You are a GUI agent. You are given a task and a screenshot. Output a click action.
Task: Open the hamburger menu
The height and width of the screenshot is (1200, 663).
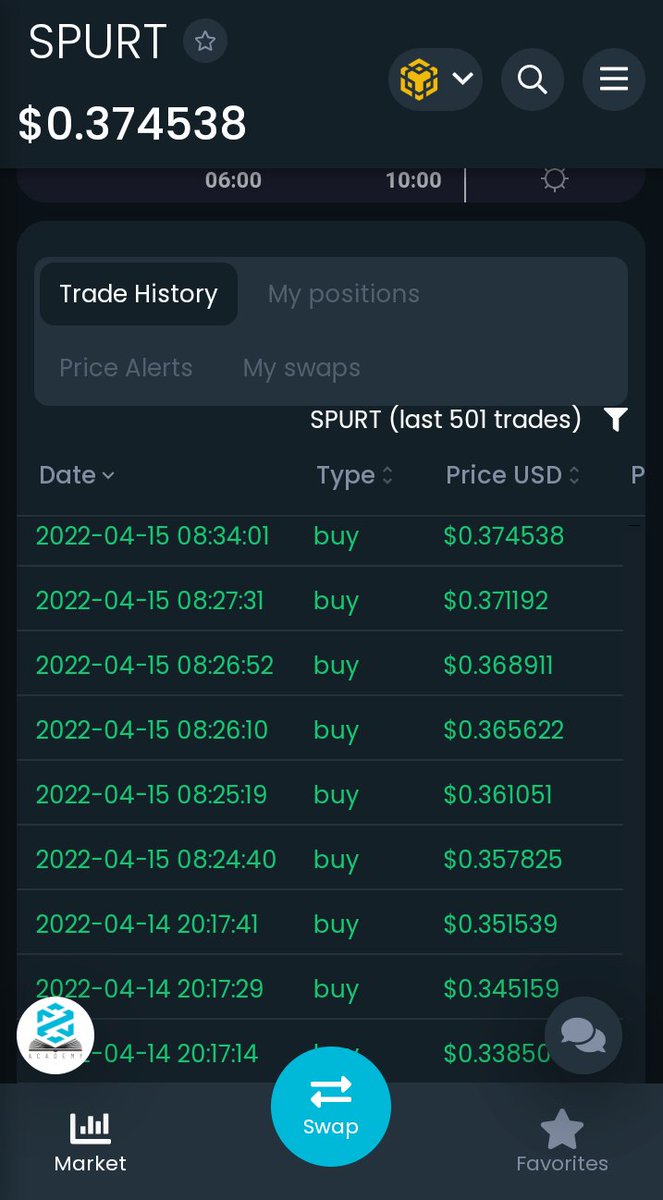(x=613, y=79)
